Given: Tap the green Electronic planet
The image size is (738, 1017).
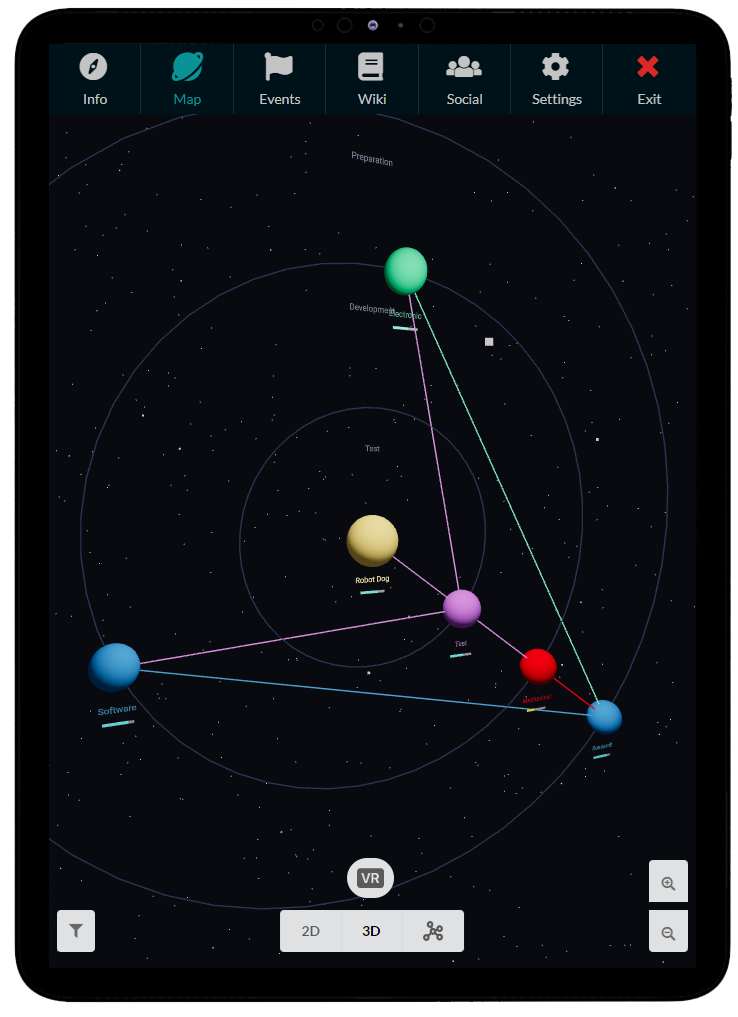Looking at the screenshot, I should click(406, 271).
